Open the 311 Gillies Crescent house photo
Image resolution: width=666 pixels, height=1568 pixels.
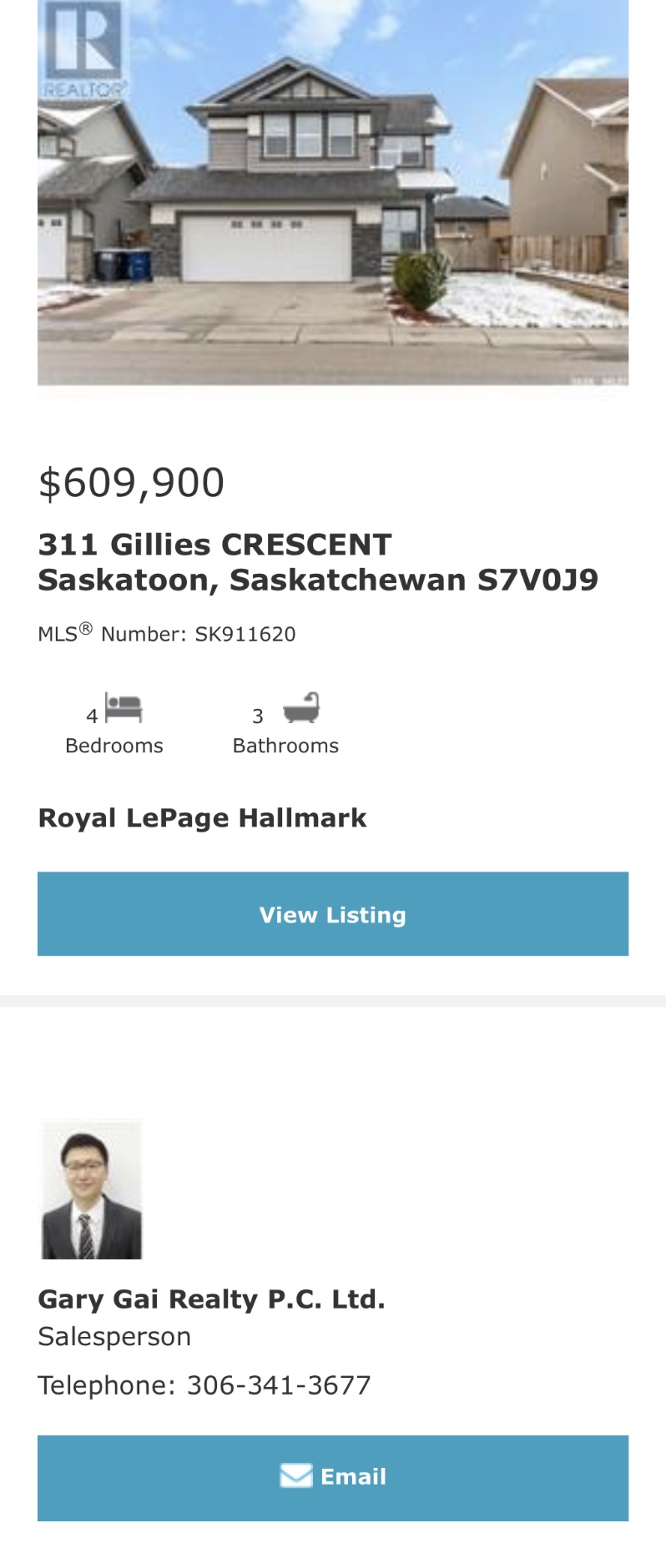pos(332,192)
